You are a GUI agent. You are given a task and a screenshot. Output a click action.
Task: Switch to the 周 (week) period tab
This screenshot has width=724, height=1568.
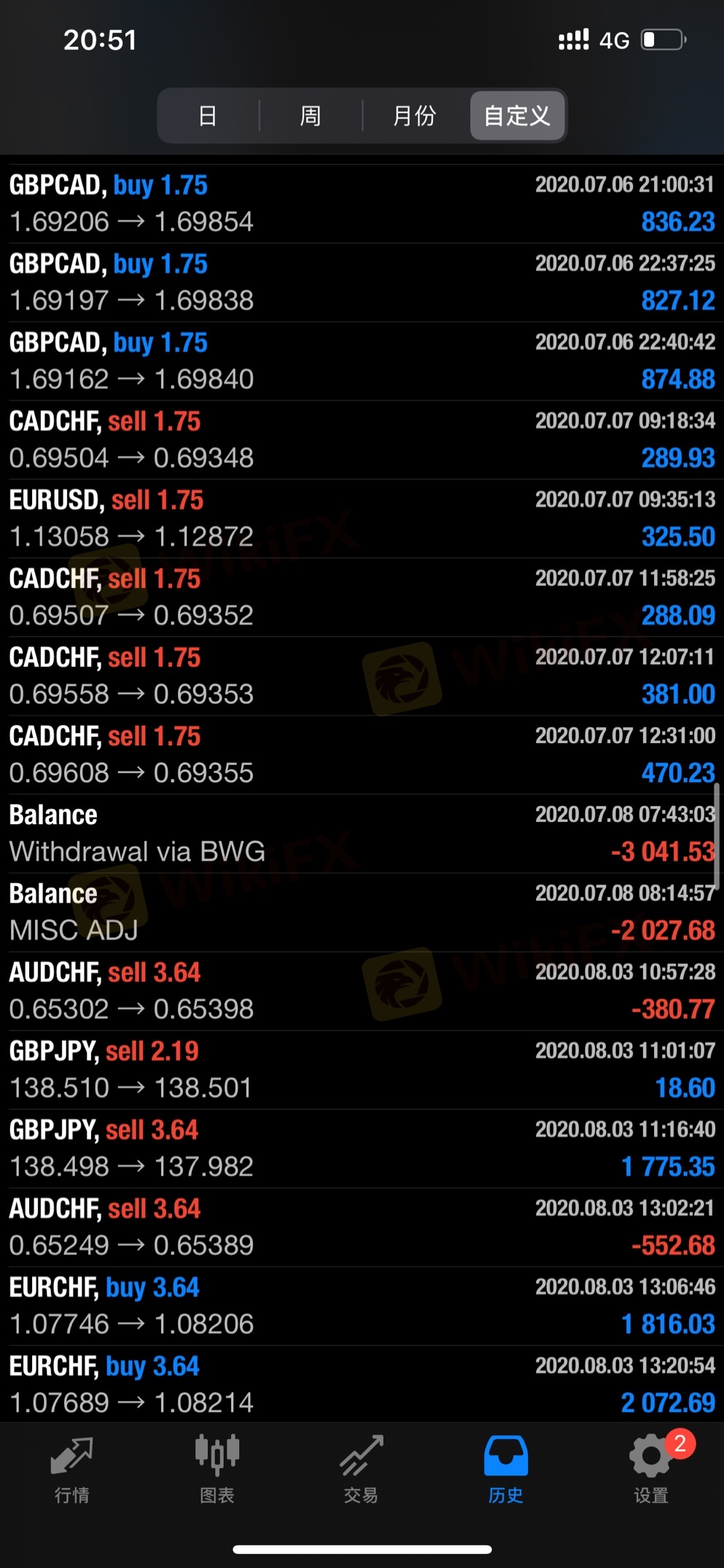click(x=311, y=115)
